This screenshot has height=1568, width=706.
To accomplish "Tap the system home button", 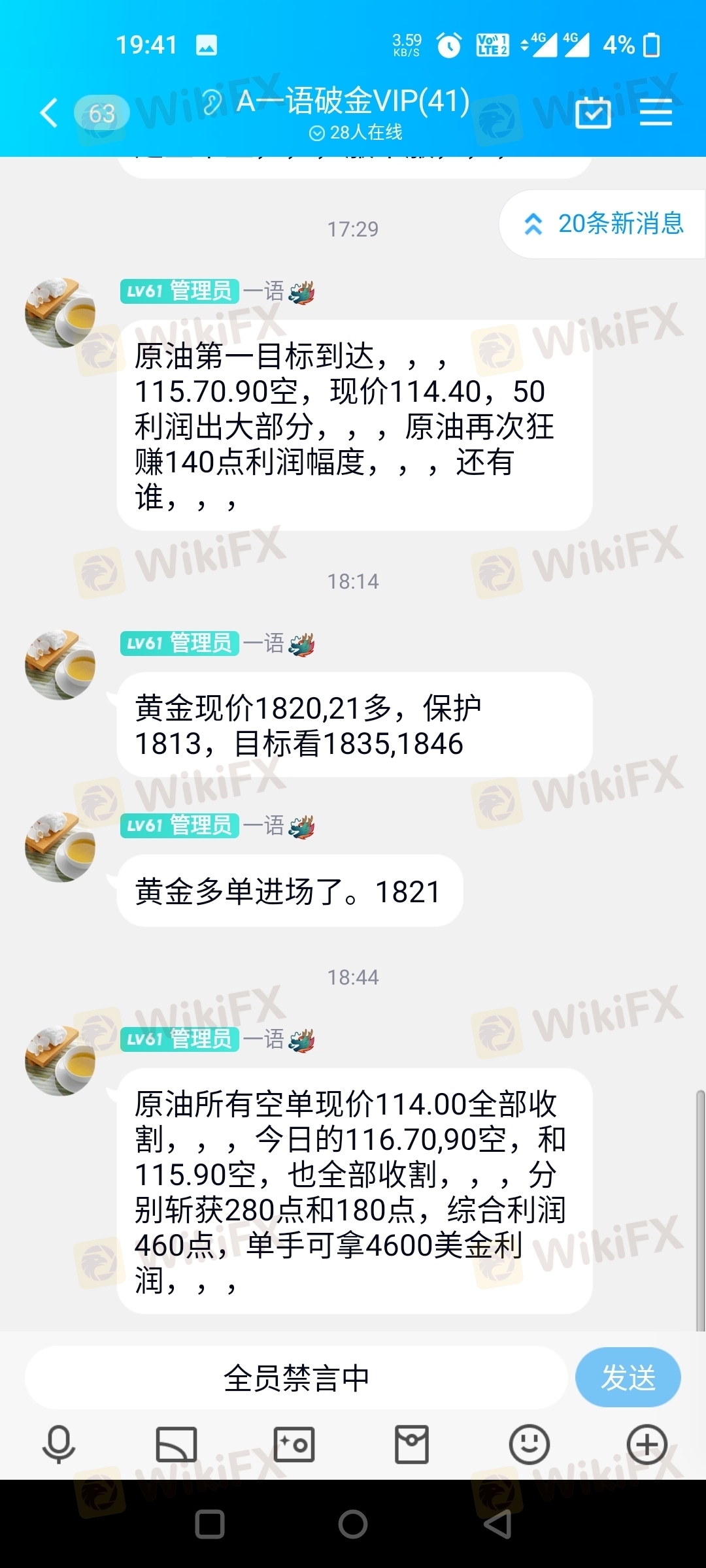I will pos(353,1524).
